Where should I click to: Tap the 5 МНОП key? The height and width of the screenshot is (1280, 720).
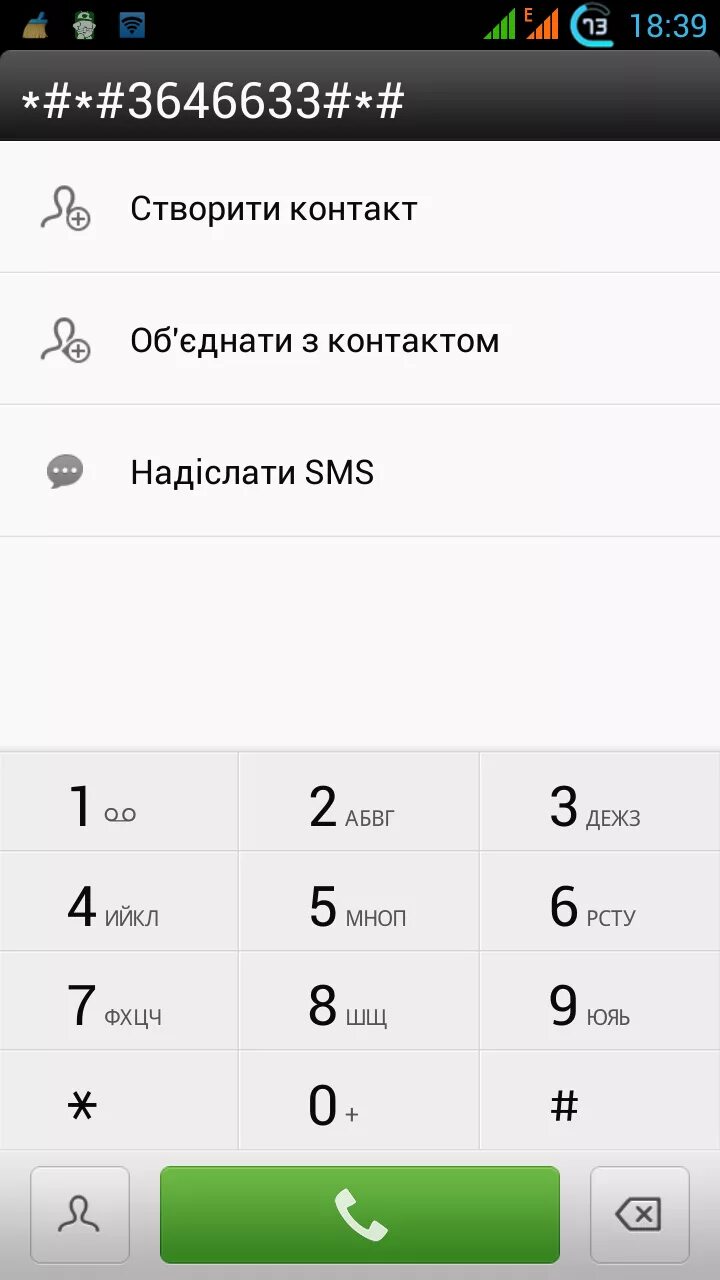359,901
